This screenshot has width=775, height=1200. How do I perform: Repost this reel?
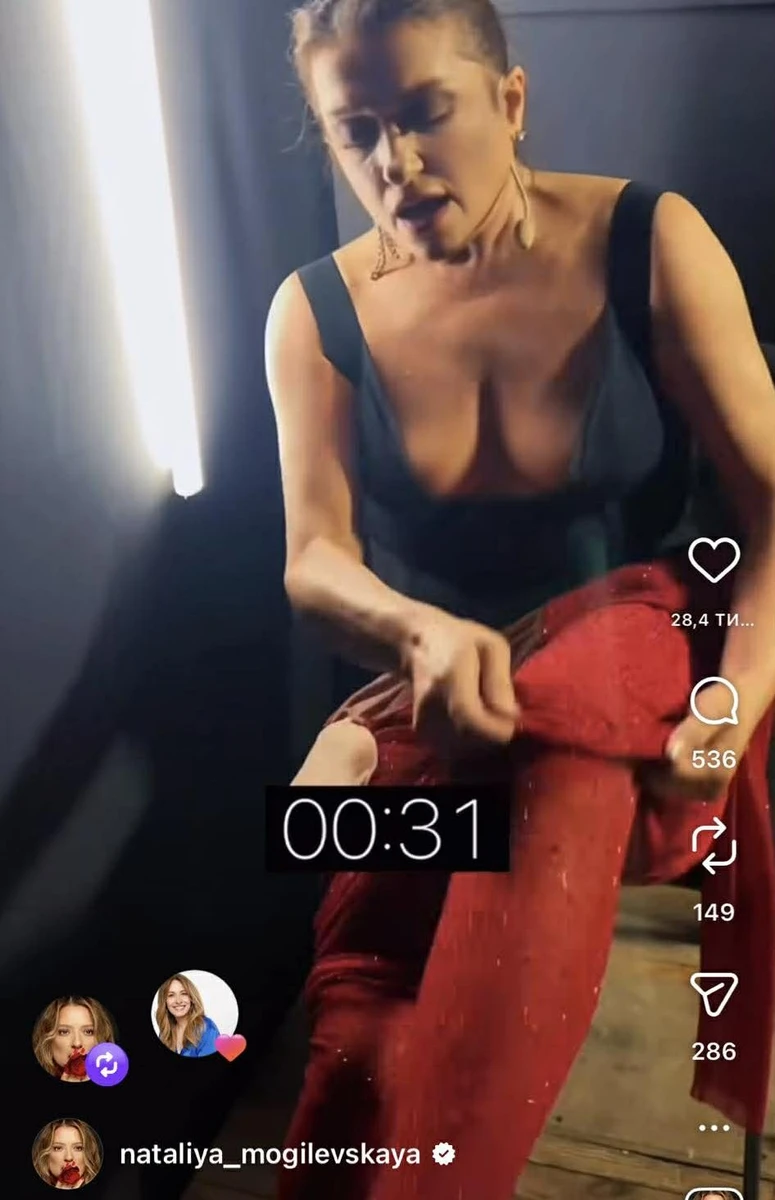coord(714,847)
